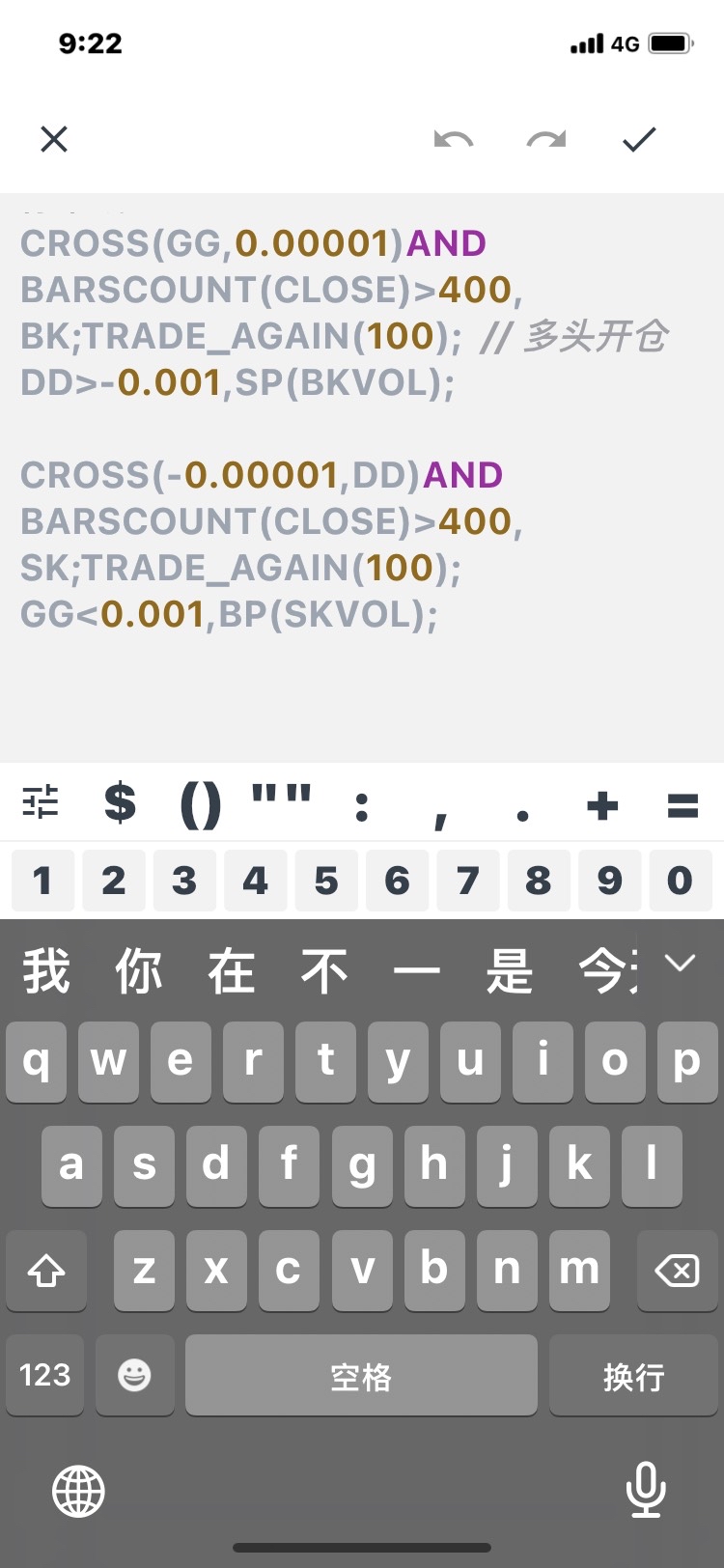724x1568 pixels.
Task: Start voice dictation with the microphone
Action: tap(646, 1489)
